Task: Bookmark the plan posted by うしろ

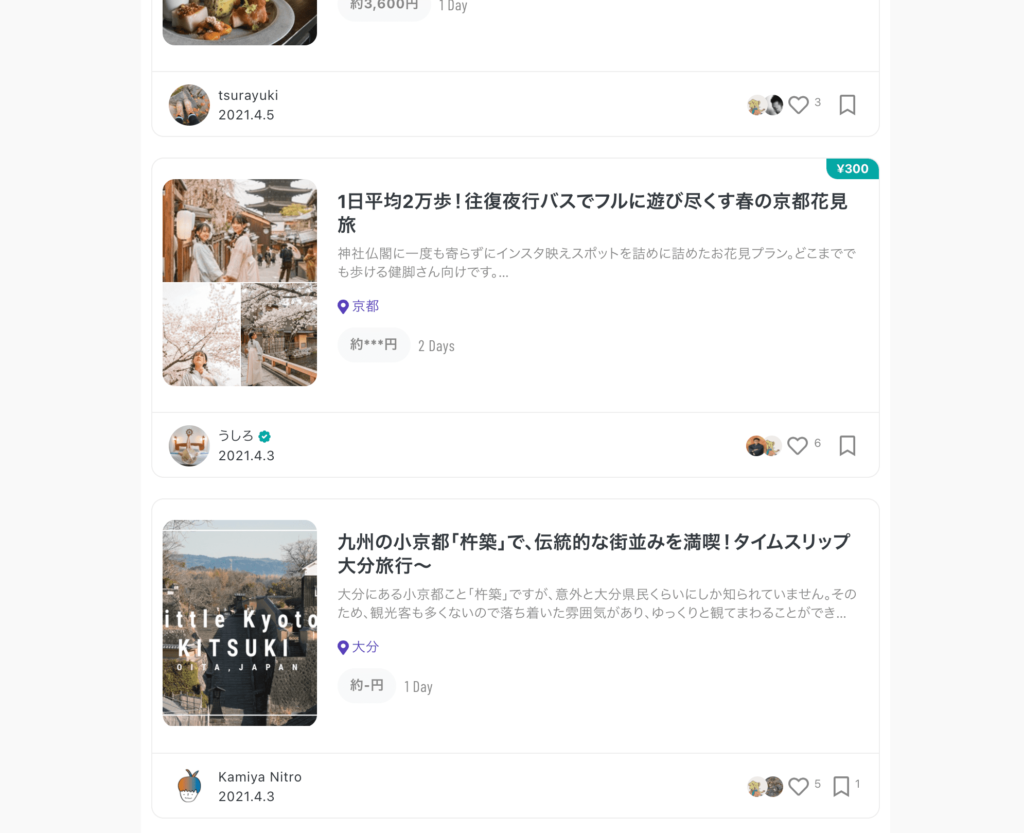Action: 847,446
